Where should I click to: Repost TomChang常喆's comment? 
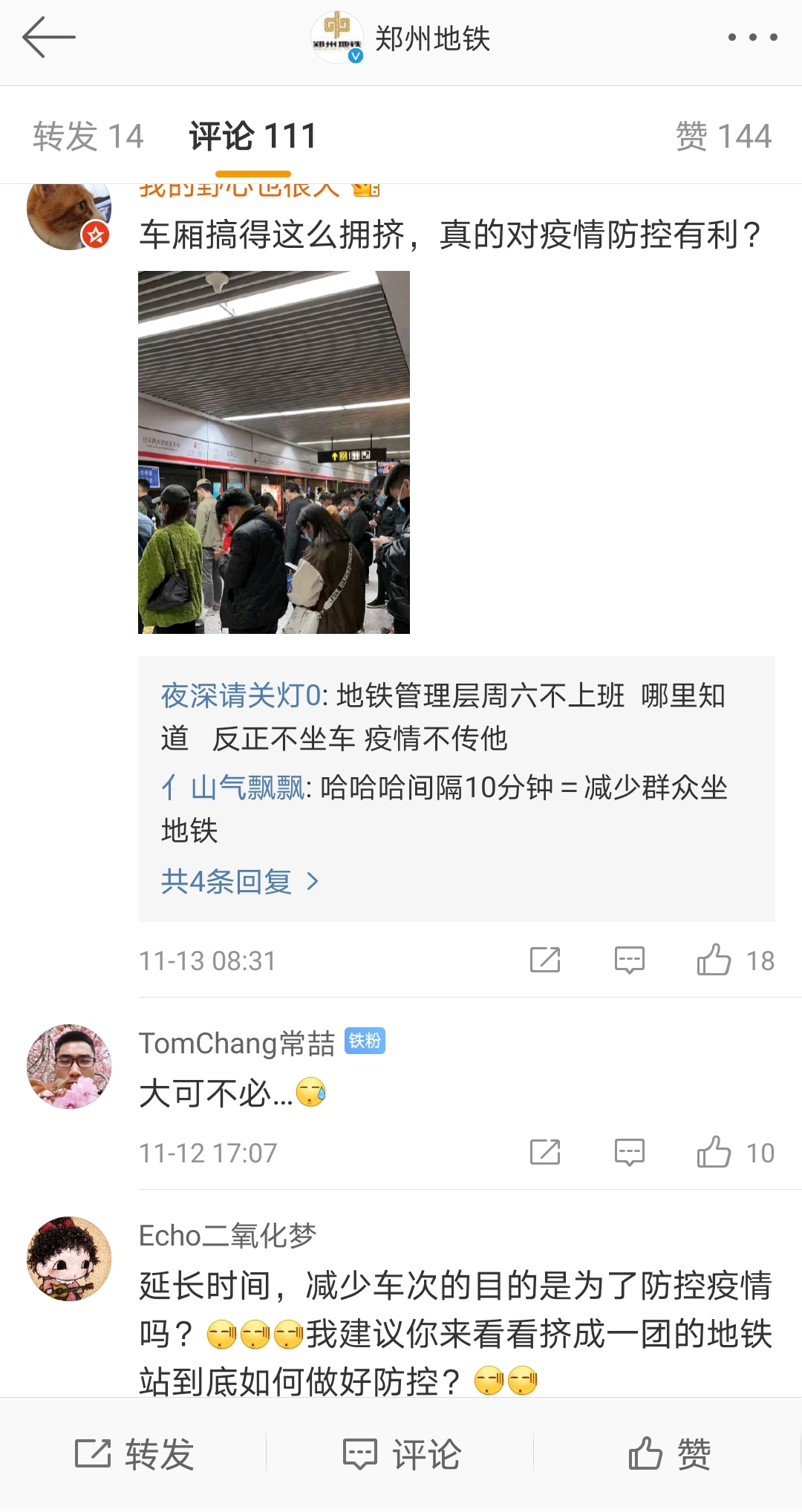(545, 1152)
